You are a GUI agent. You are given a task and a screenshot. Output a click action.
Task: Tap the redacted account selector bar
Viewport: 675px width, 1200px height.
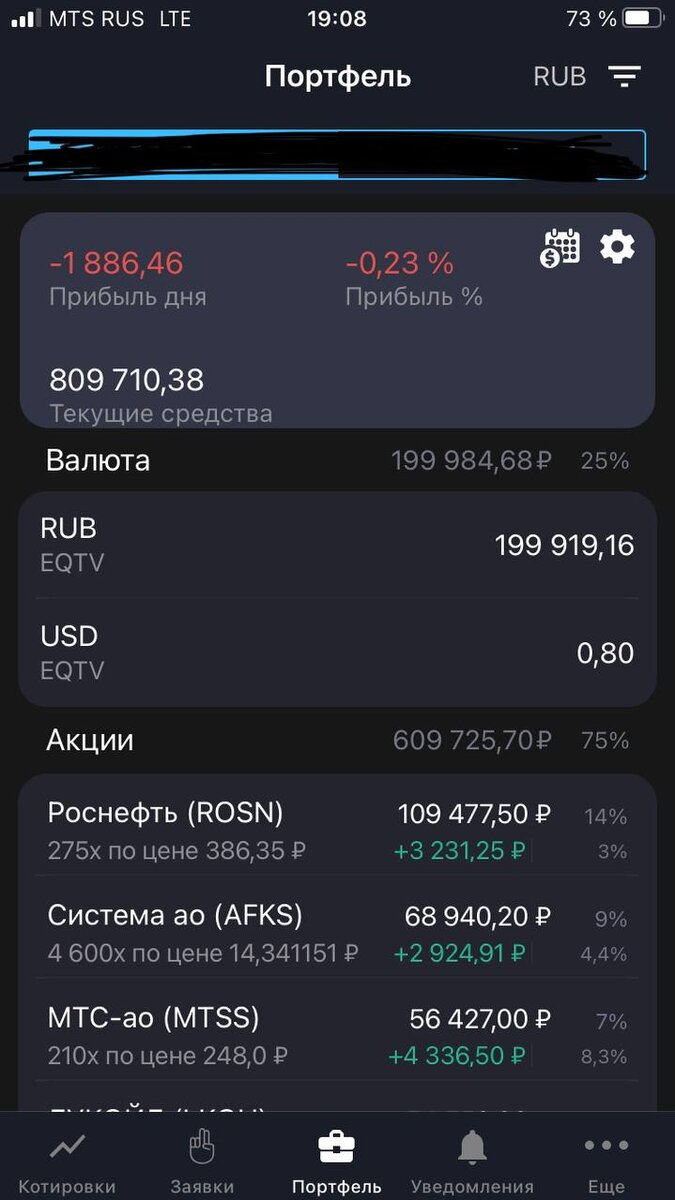point(337,155)
